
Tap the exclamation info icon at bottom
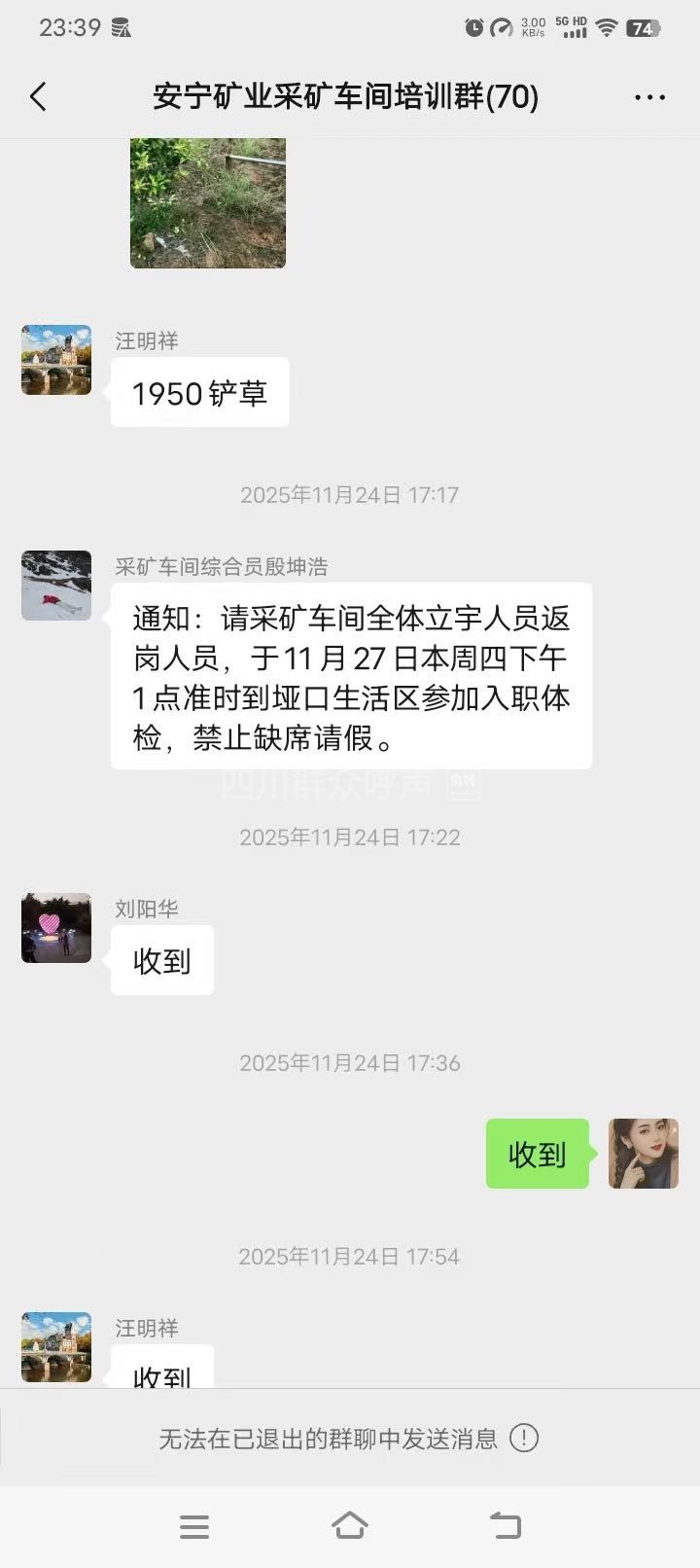(x=524, y=1438)
